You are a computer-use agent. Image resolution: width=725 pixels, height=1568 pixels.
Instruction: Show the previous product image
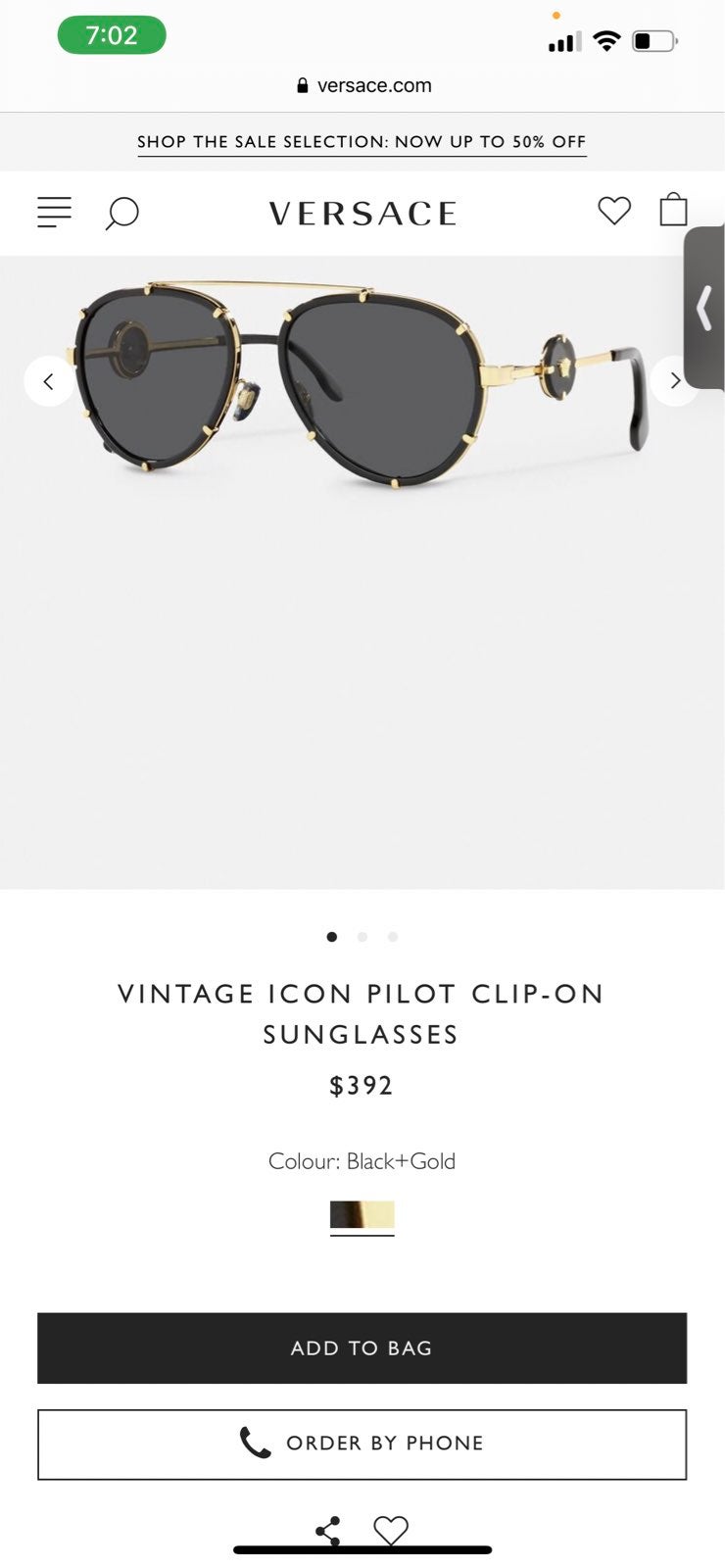coord(48,381)
